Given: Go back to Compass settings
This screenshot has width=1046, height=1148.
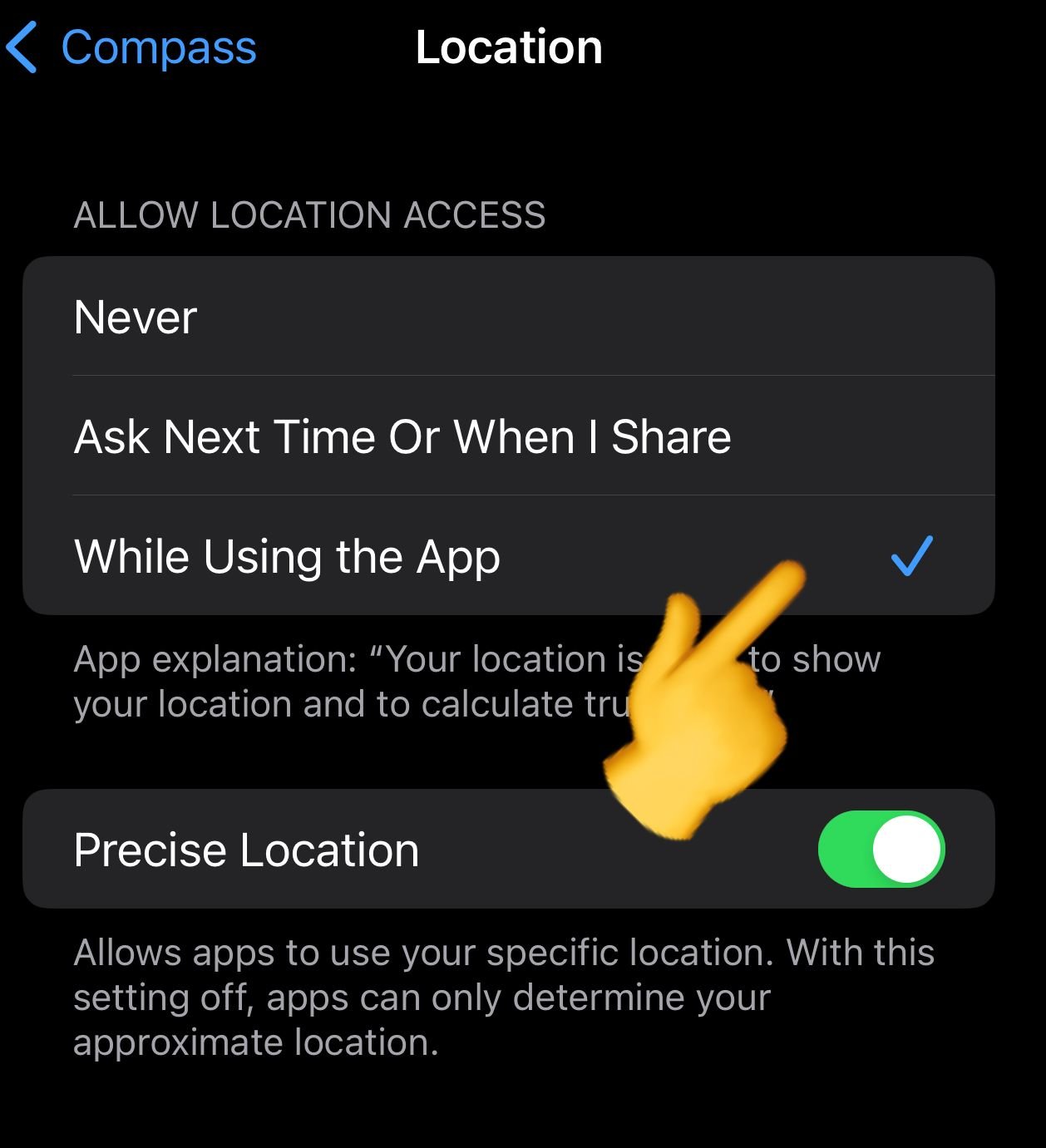Looking at the screenshot, I should click(133, 47).
